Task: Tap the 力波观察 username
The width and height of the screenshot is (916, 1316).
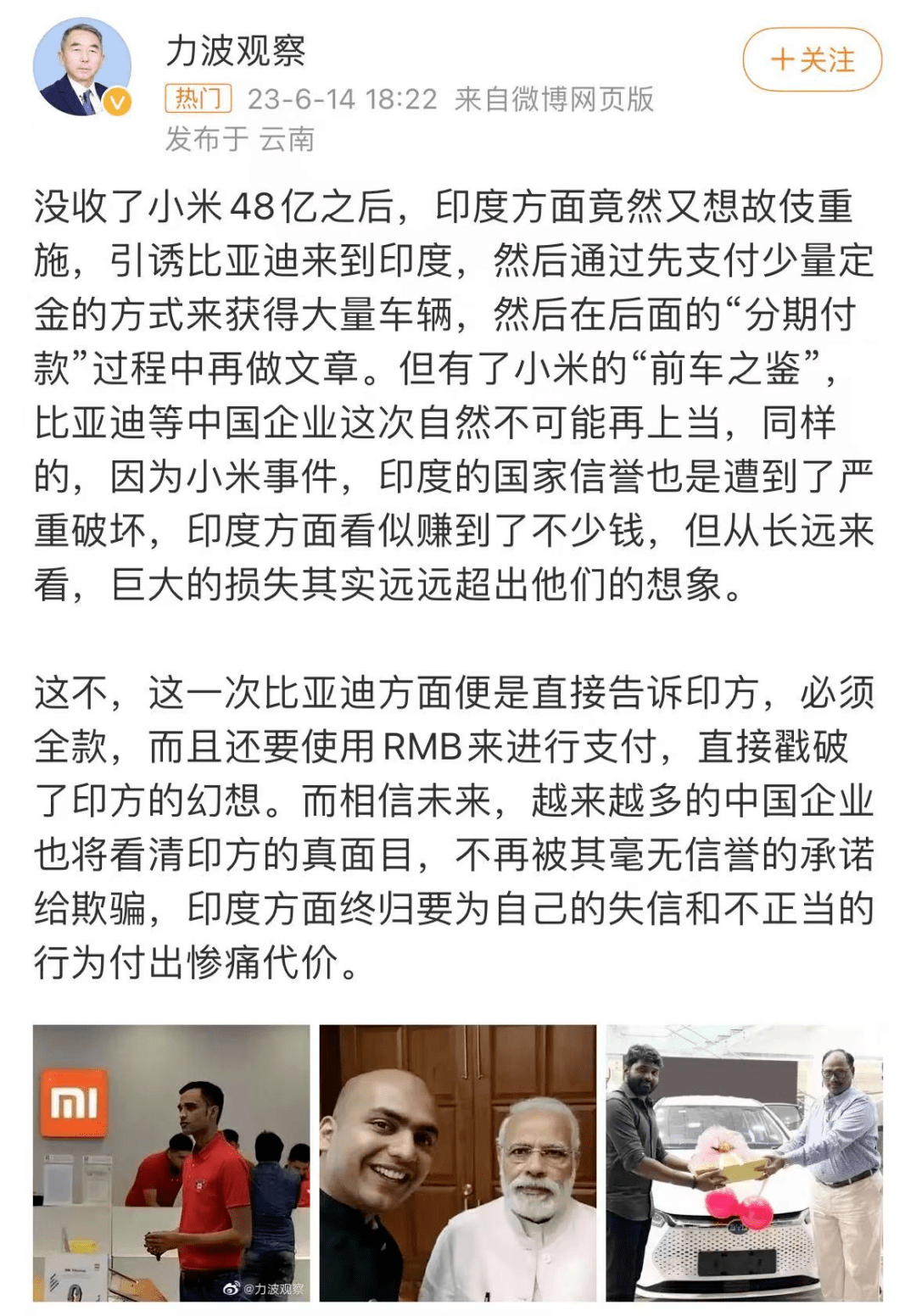Action: pos(235,51)
